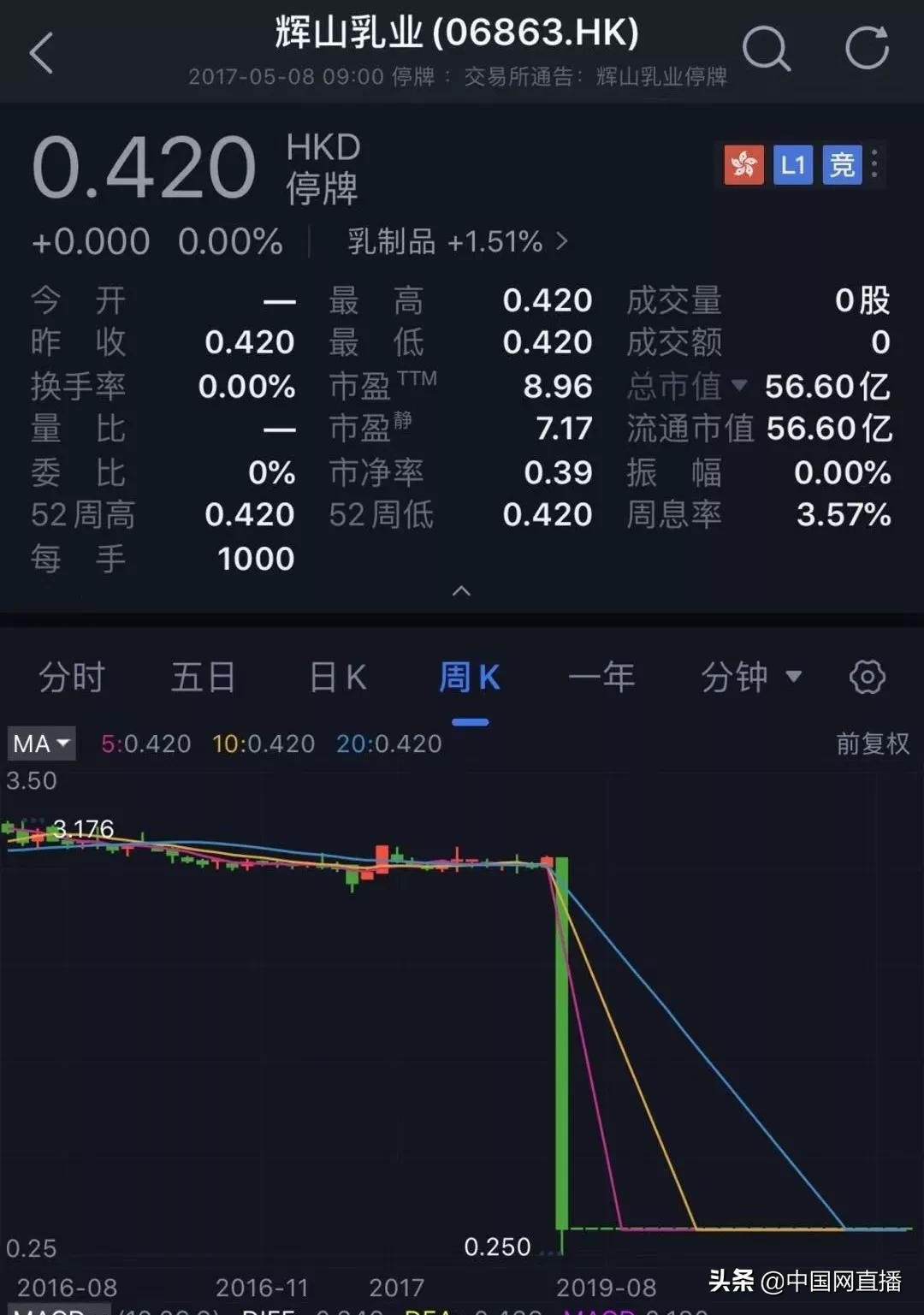
Task: Click the Hong Kong market flag icon
Action: click(x=743, y=165)
